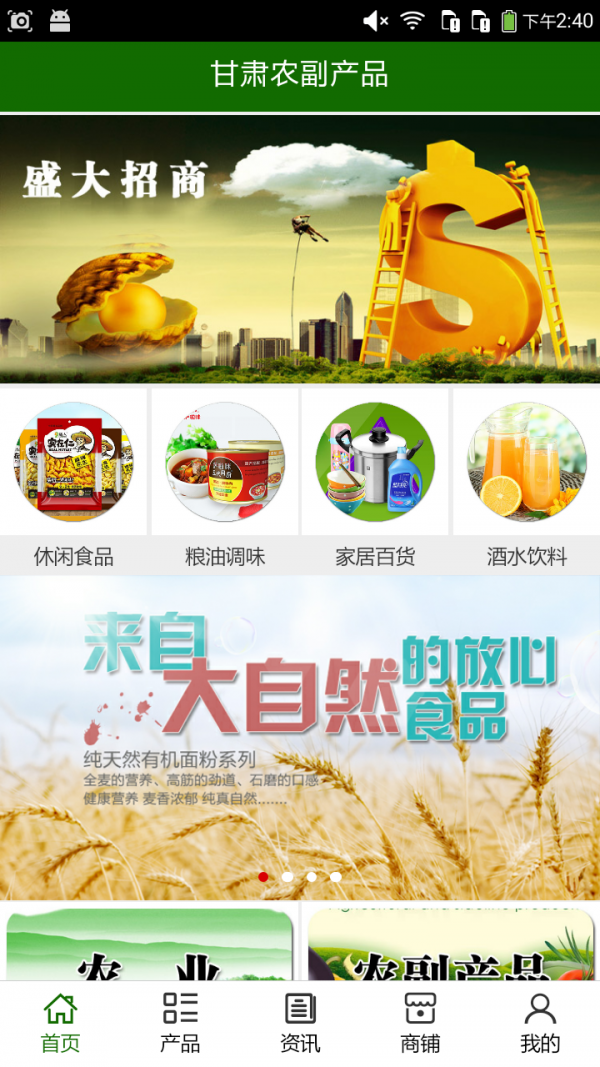Open the 来自大自然的放心食品 banner
This screenshot has height=1067, width=600.
300,738
